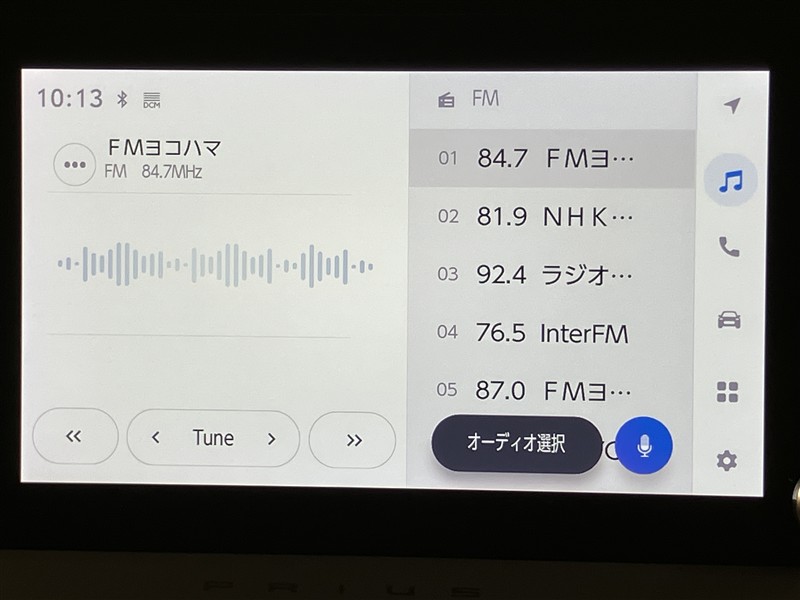800x600 pixels.
Task: Select preset 03 92.4 ラジオ
Action: [550, 274]
